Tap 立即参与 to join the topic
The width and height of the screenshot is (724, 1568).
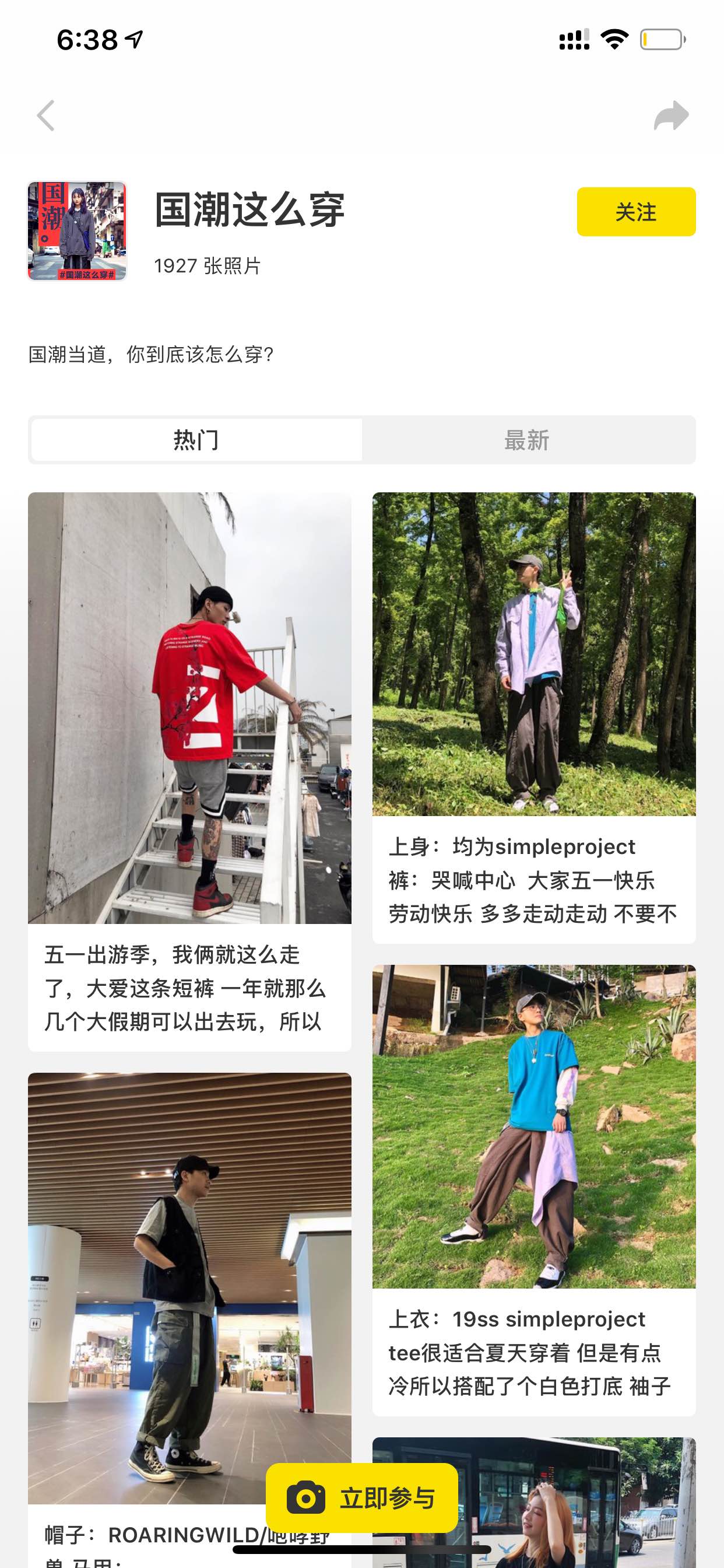(362, 1497)
